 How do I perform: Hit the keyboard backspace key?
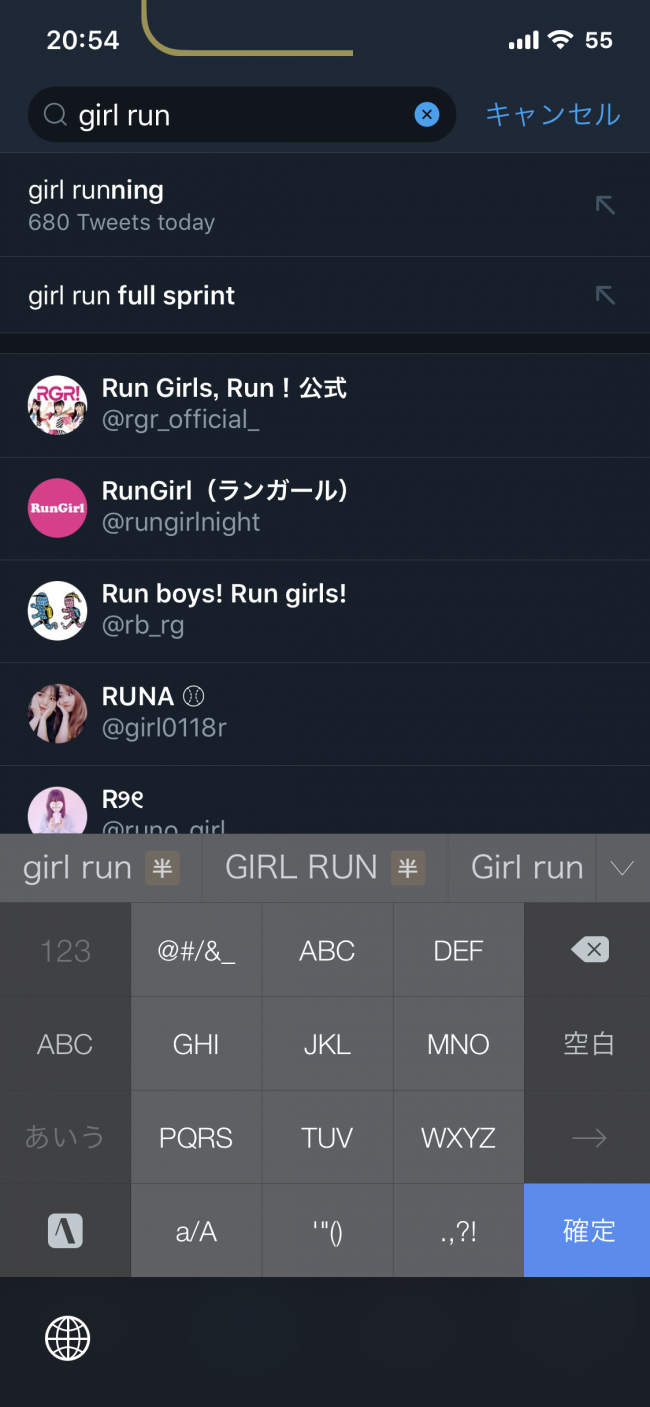588,950
